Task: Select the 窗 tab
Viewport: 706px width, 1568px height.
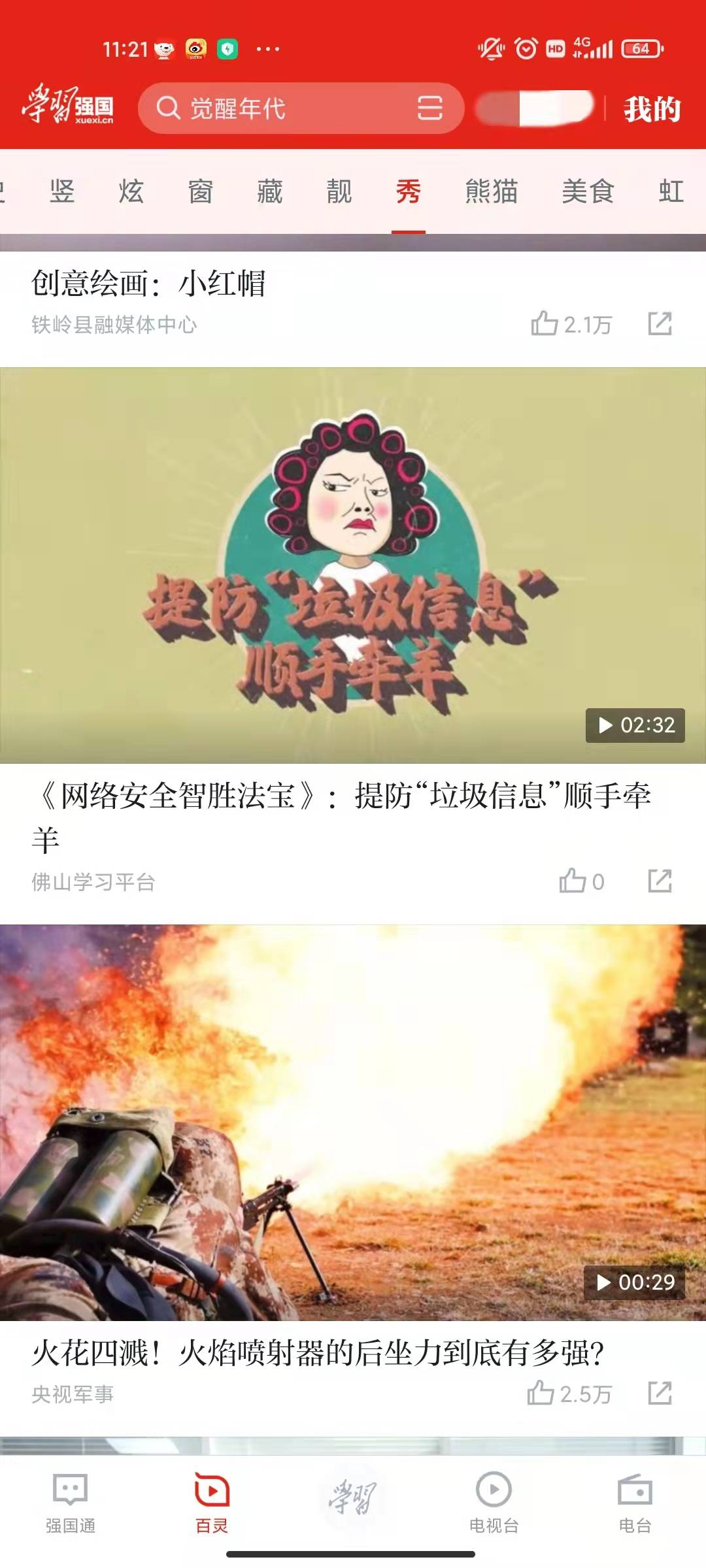Action: click(x=200, y=191)
